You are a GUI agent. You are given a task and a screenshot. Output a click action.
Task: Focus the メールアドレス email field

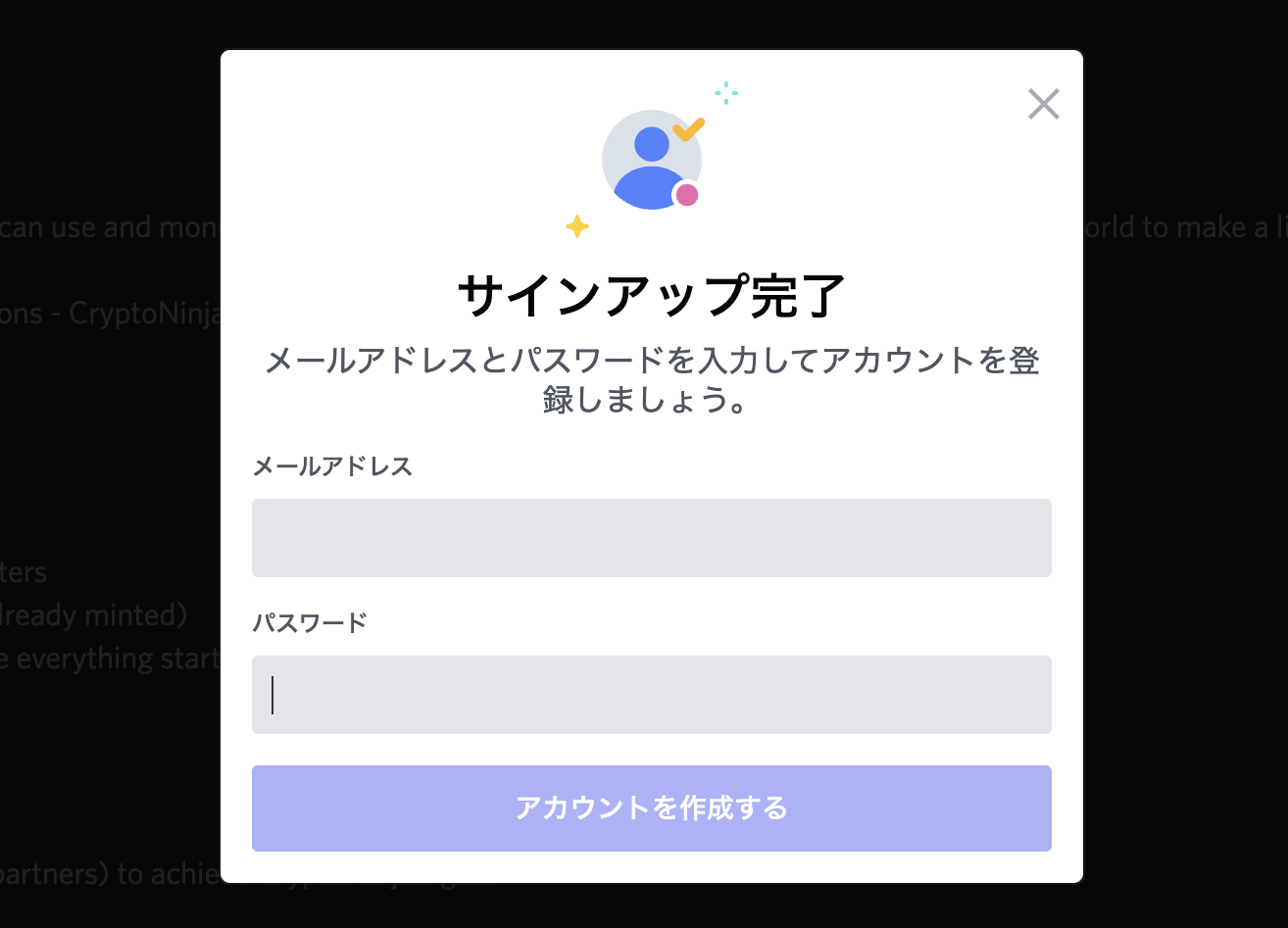pos(651,538)
